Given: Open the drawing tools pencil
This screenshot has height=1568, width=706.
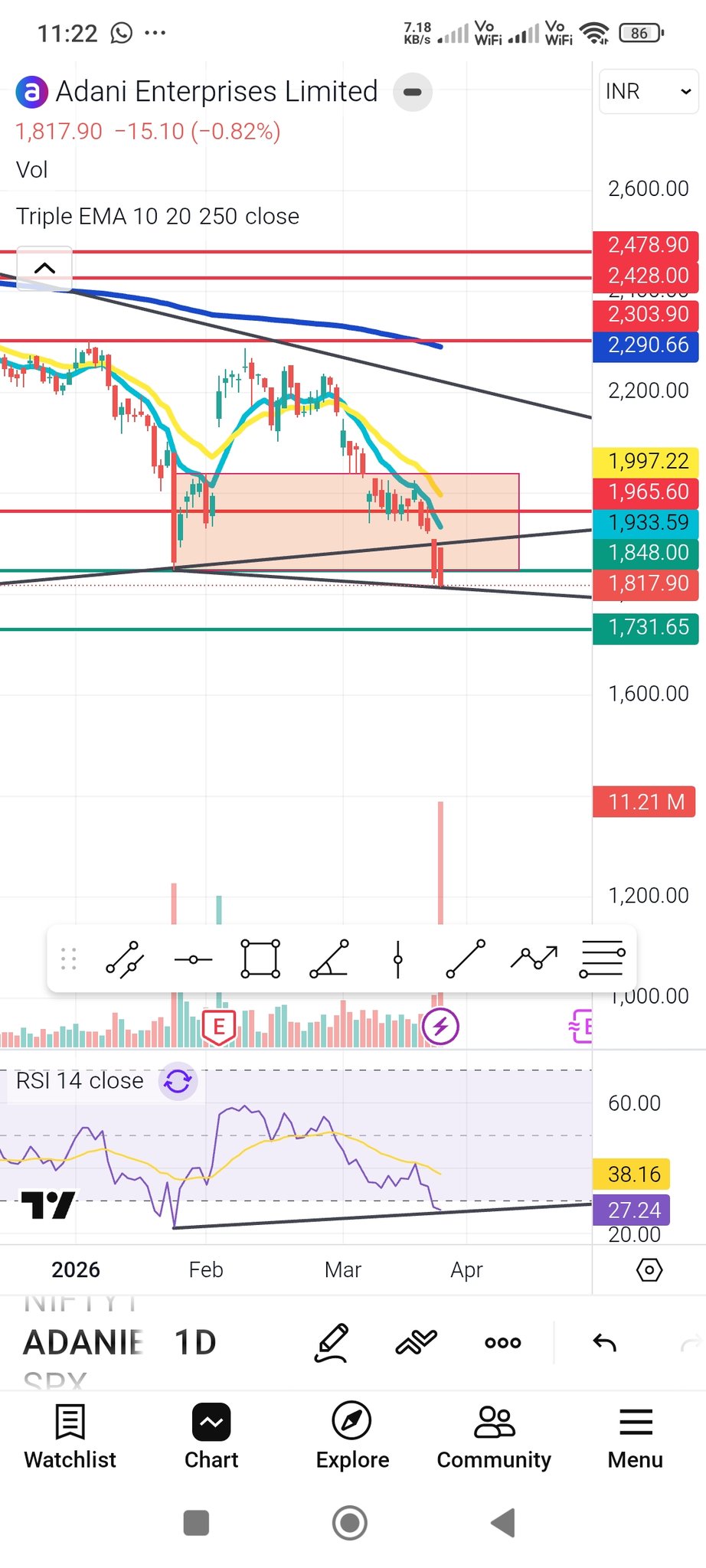Looking at the screenshot, I should [x=332, y=1343].
